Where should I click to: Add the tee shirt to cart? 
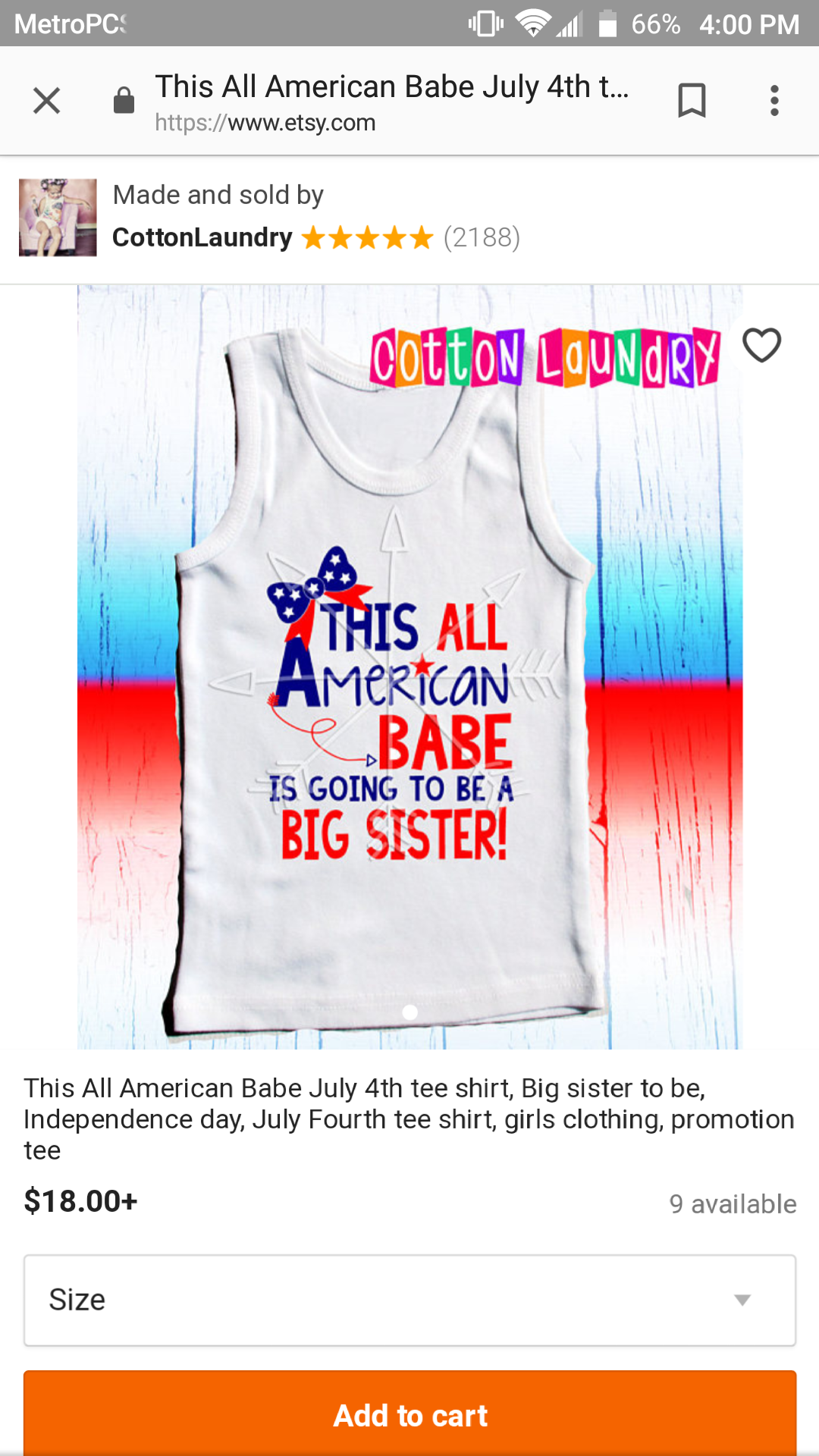(x=409, y=1415)
